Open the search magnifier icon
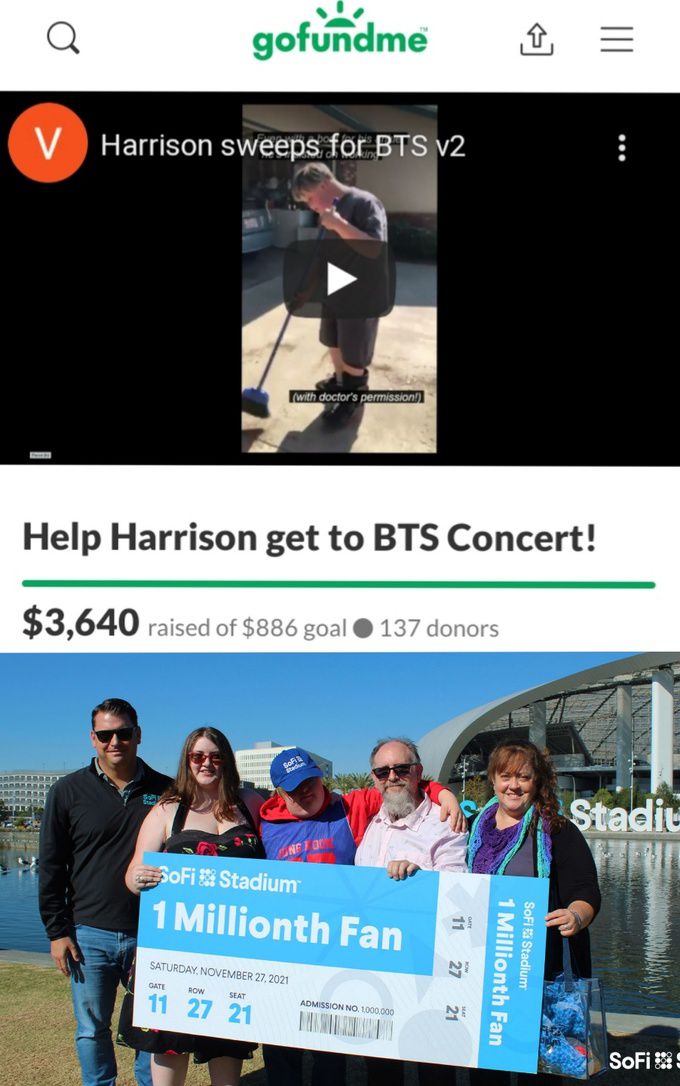Image resolution: width=680 pixels, height=1086 pixels. point(63,39)
